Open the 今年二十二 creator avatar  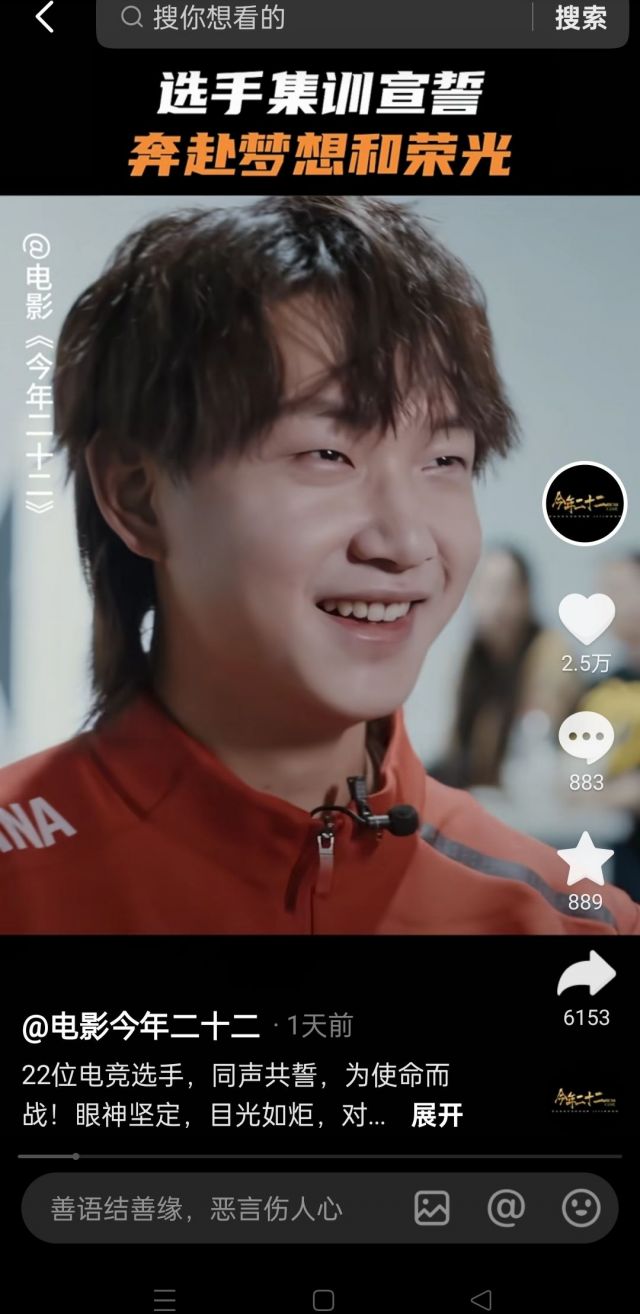coord(585,503)
